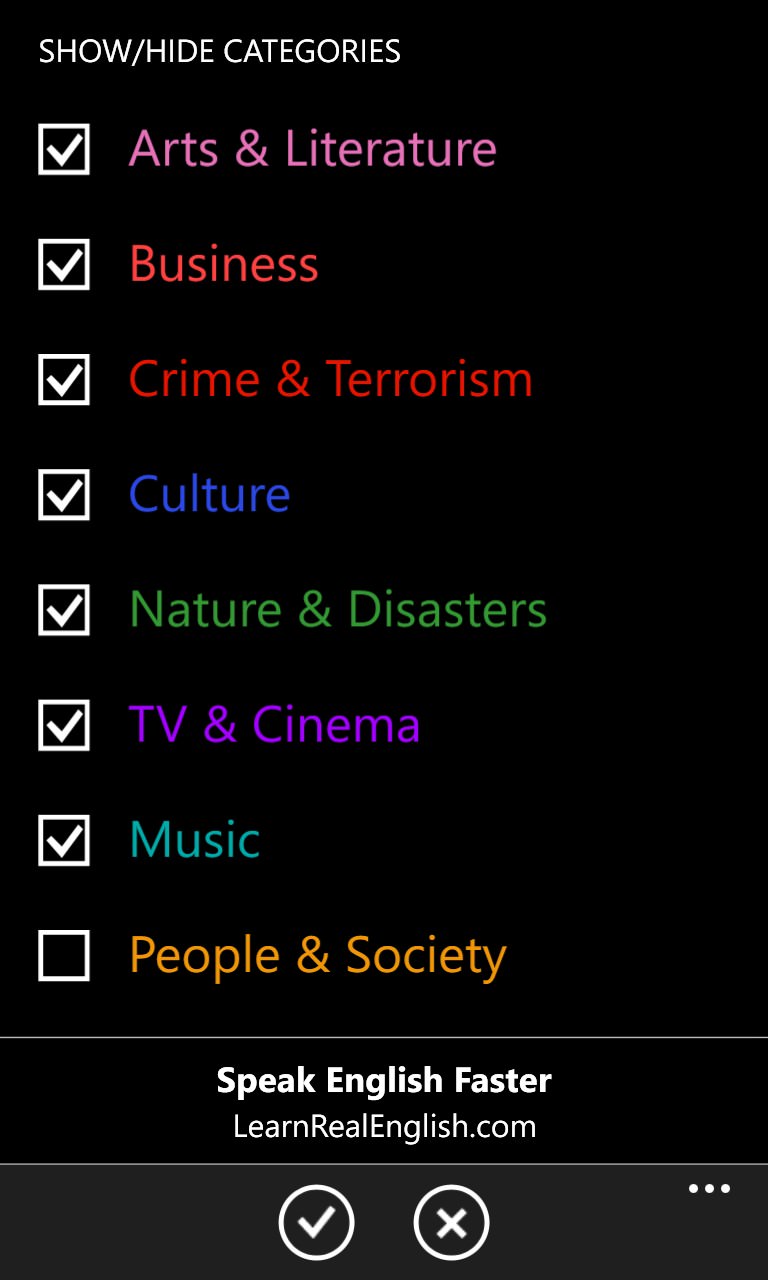Confirm selection with the checkmark button
The height and width of the screenshot is (1280, 768).
(316, 1222)
